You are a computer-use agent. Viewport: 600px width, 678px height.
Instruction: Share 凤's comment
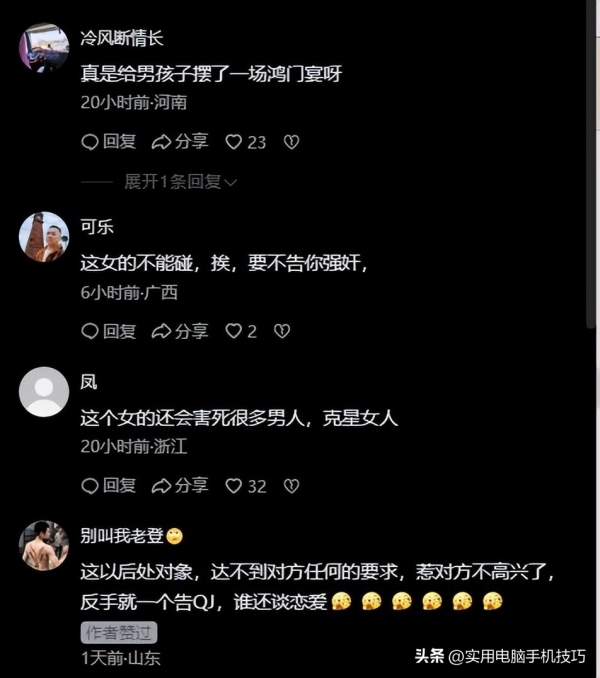point(180,486)
